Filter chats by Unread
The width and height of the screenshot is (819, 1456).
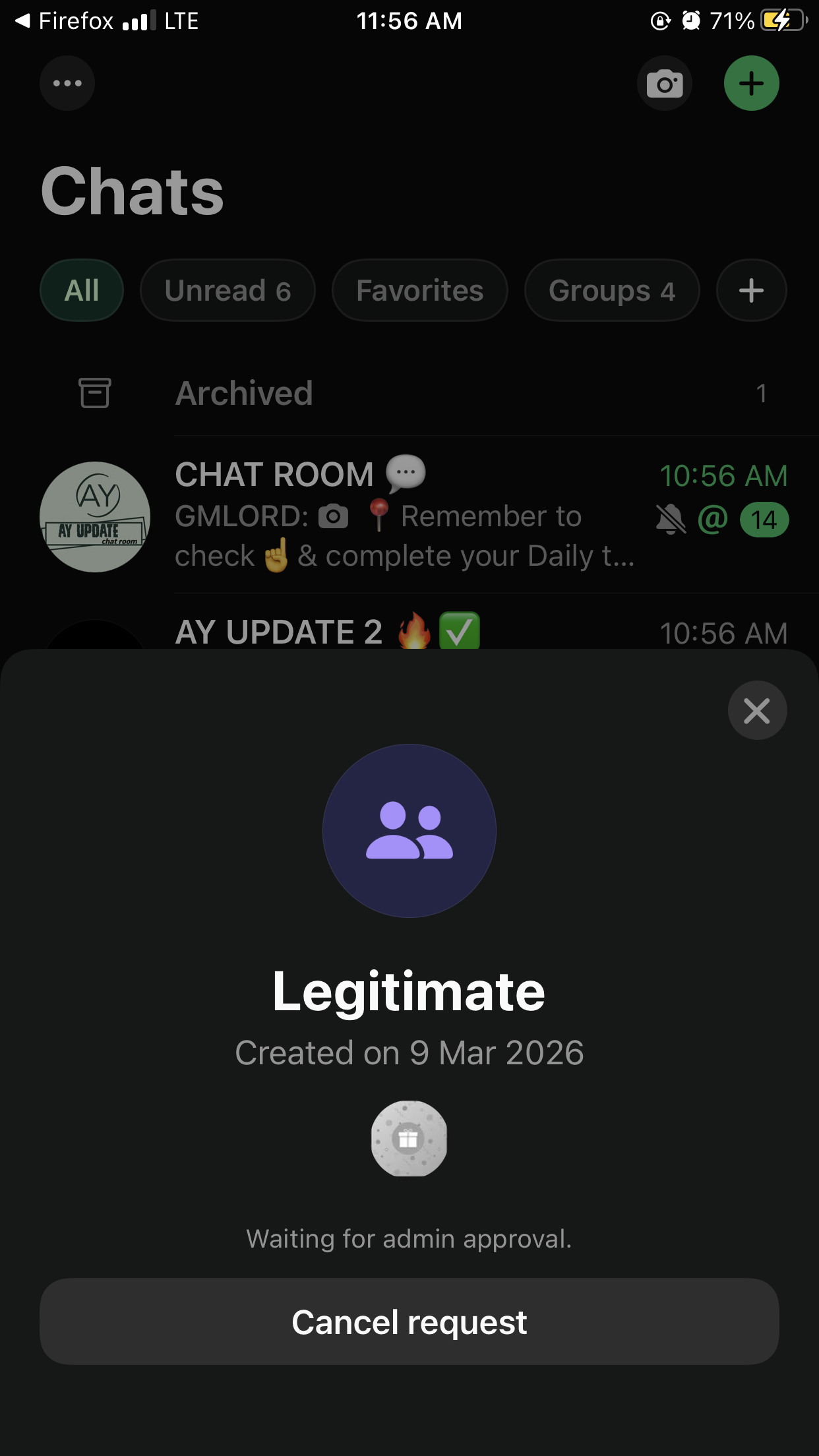pos(228,291)
